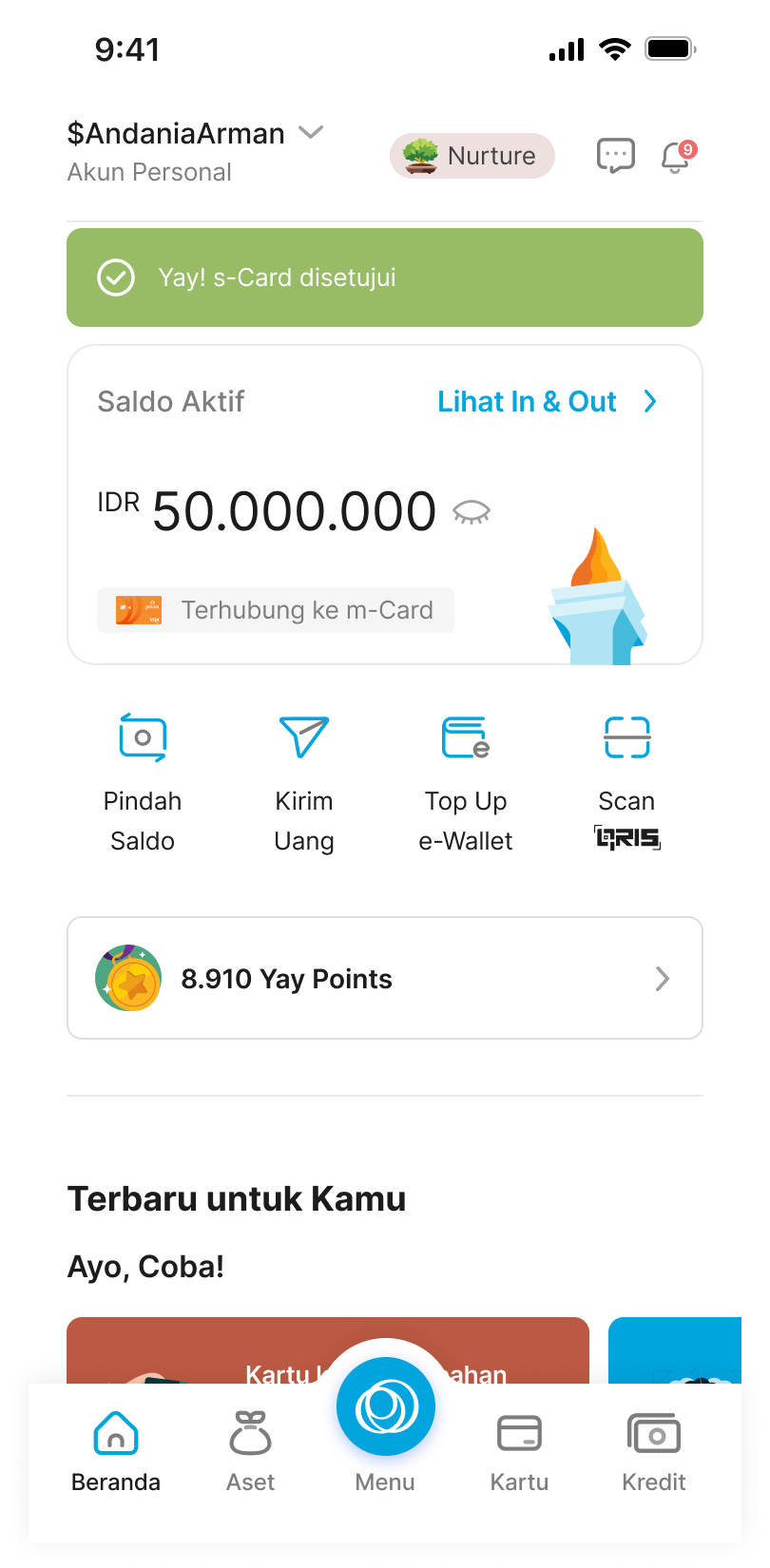Screen dimensions: 770x1568
Task: Open Lihat In & Out transactions
Action: click(x=547, y=402)
